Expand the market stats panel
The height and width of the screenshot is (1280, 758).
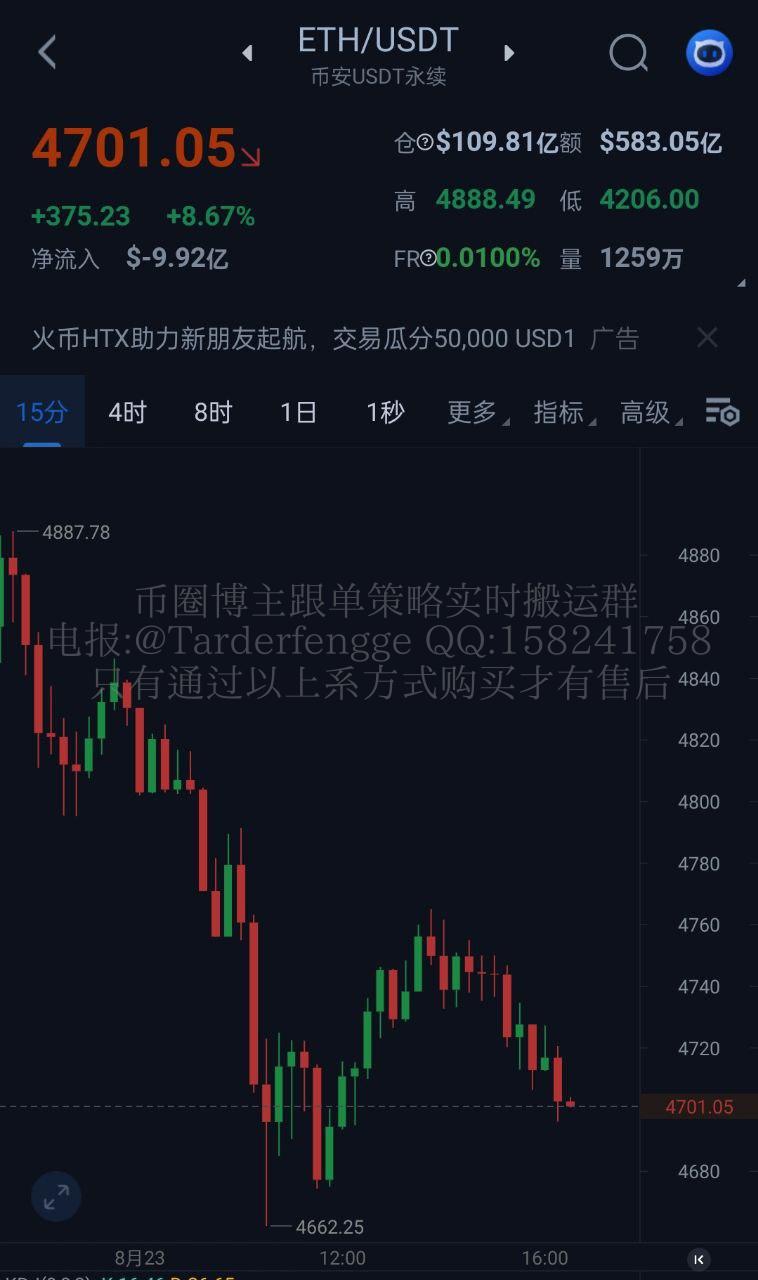741,284
